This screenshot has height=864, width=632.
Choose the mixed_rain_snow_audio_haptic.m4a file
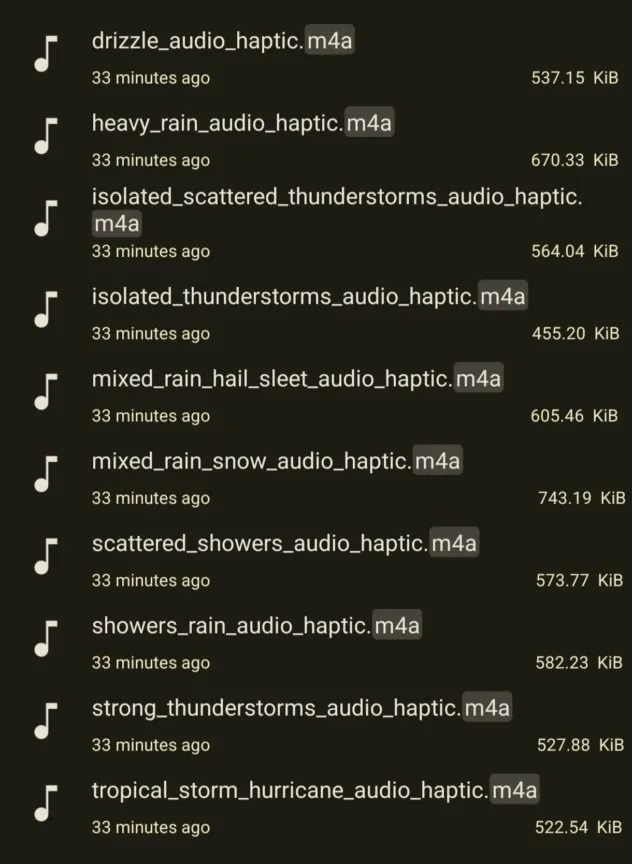[276, 462]
